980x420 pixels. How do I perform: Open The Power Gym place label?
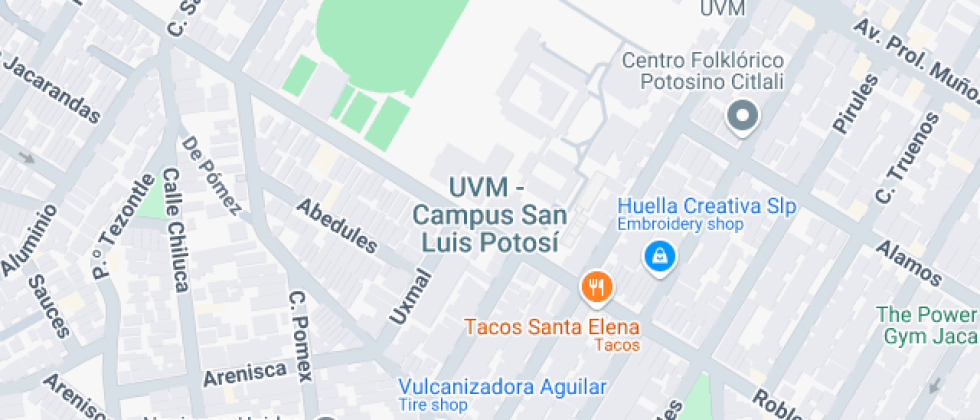pos(928,325)
